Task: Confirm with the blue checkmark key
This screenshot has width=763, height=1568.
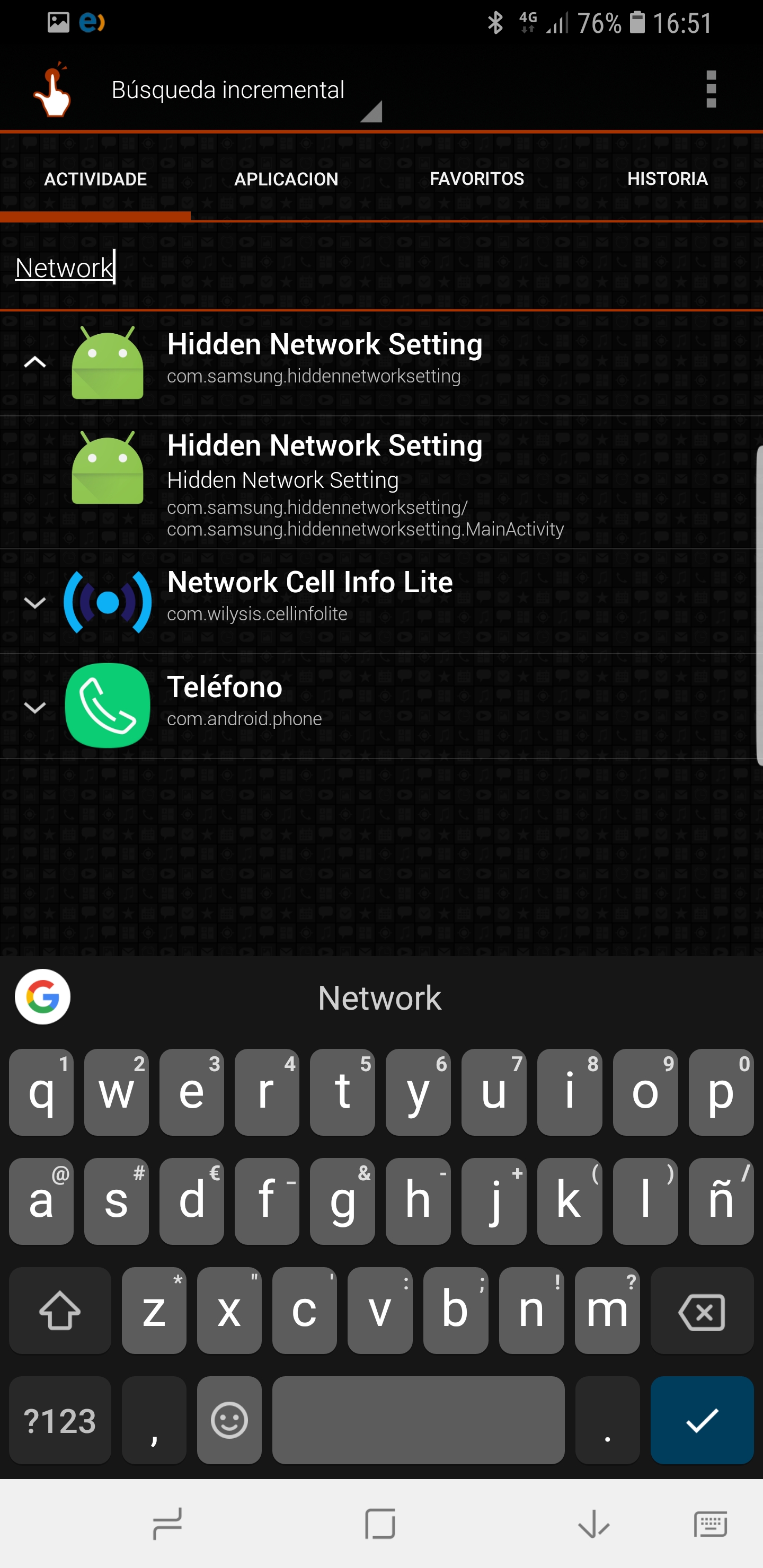Action: pyautogui.click(x=702, y=1420)
